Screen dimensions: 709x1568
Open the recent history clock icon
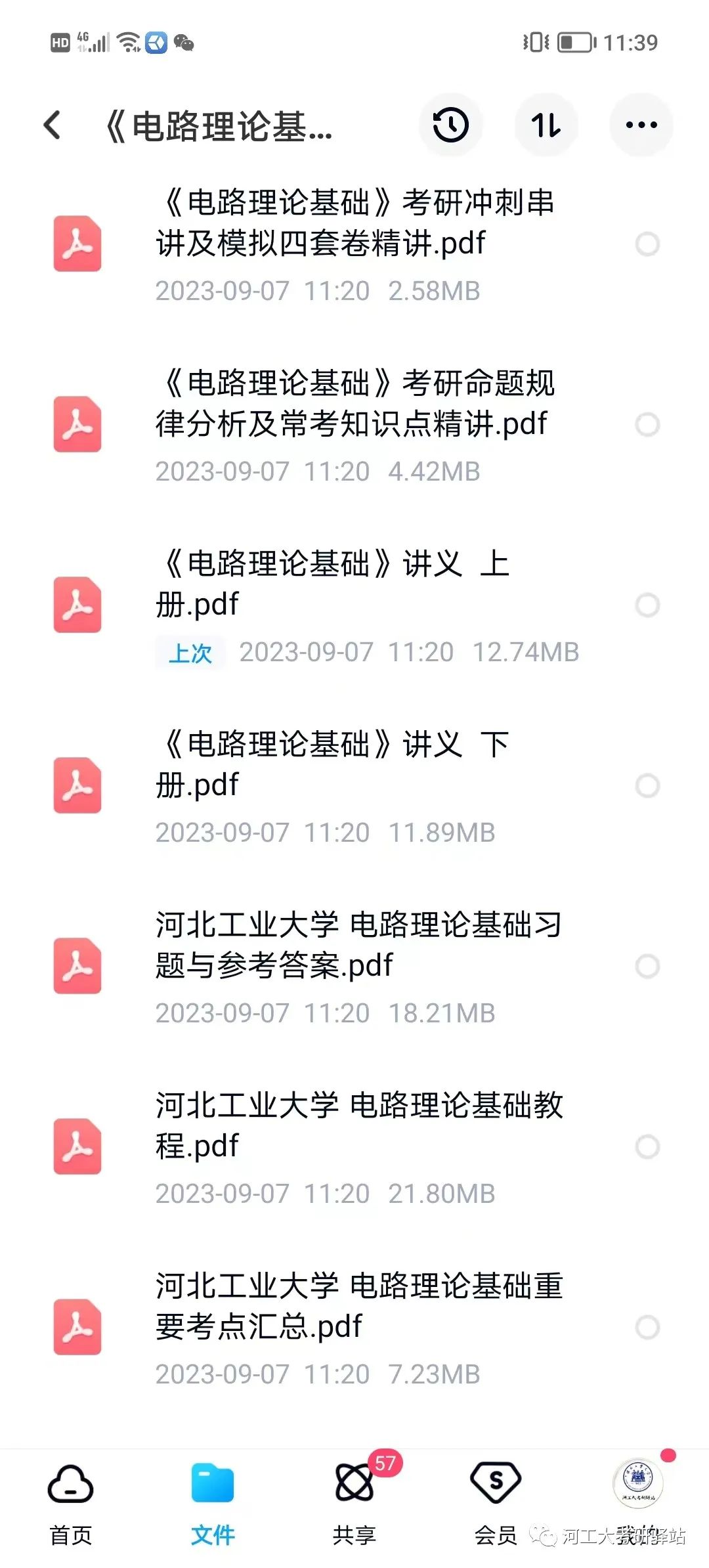click(x=451, y=125)
